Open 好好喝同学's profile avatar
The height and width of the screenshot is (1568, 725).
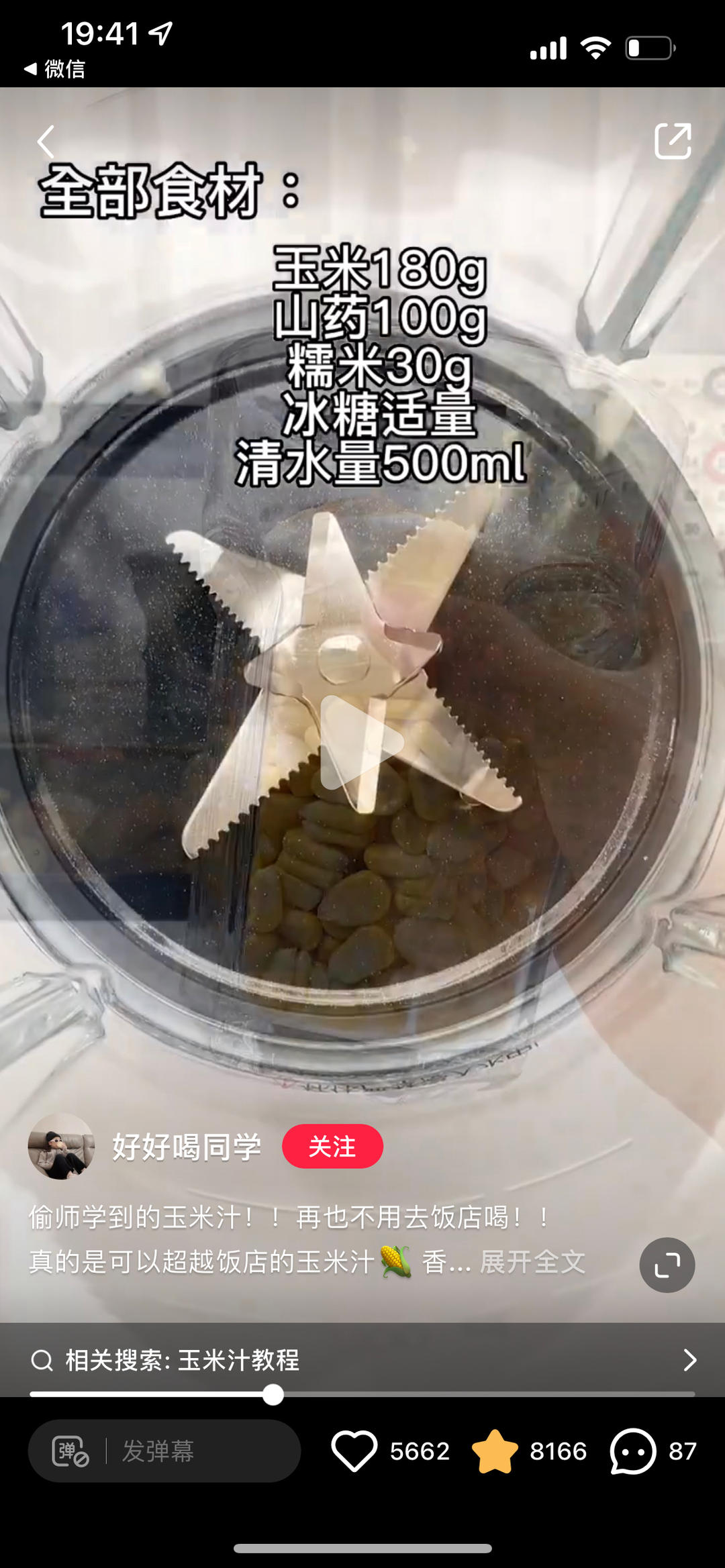point(60,1146)
